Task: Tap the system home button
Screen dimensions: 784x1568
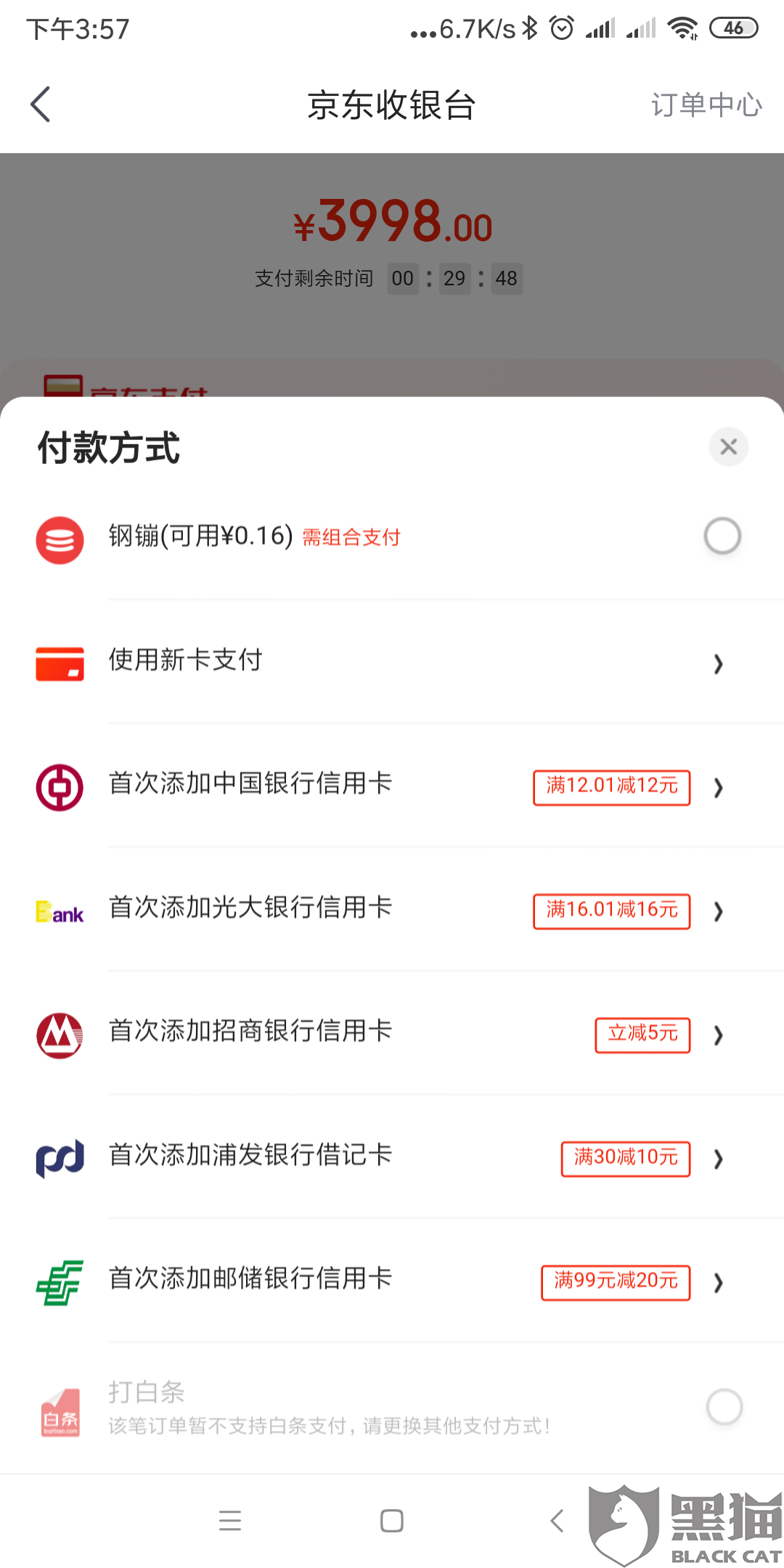Action: click(x=392, y=1520)
